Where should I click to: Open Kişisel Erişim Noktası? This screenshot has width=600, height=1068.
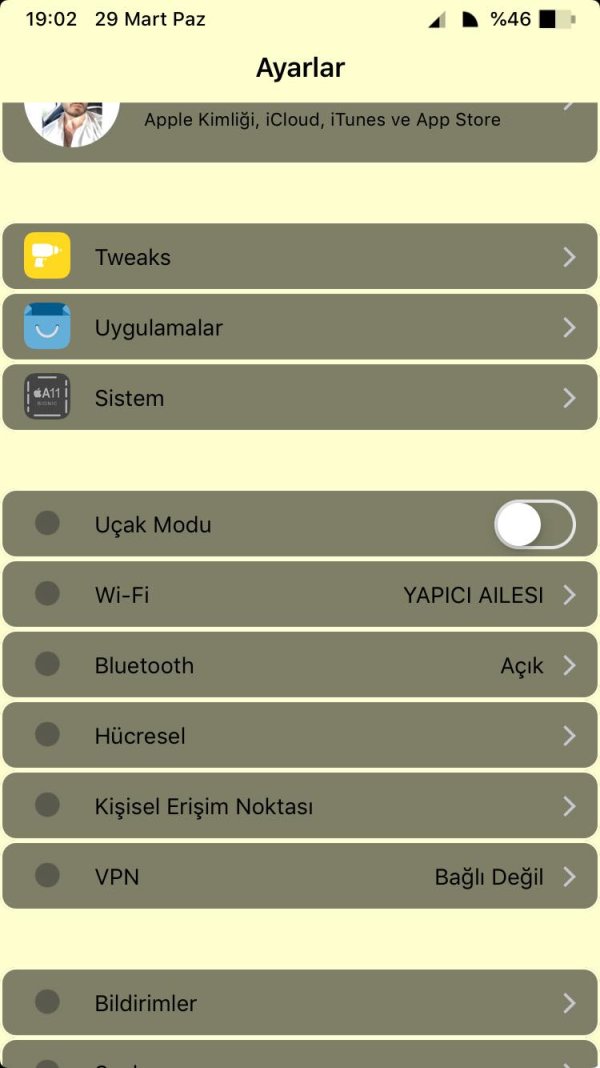tap(300, 806)
